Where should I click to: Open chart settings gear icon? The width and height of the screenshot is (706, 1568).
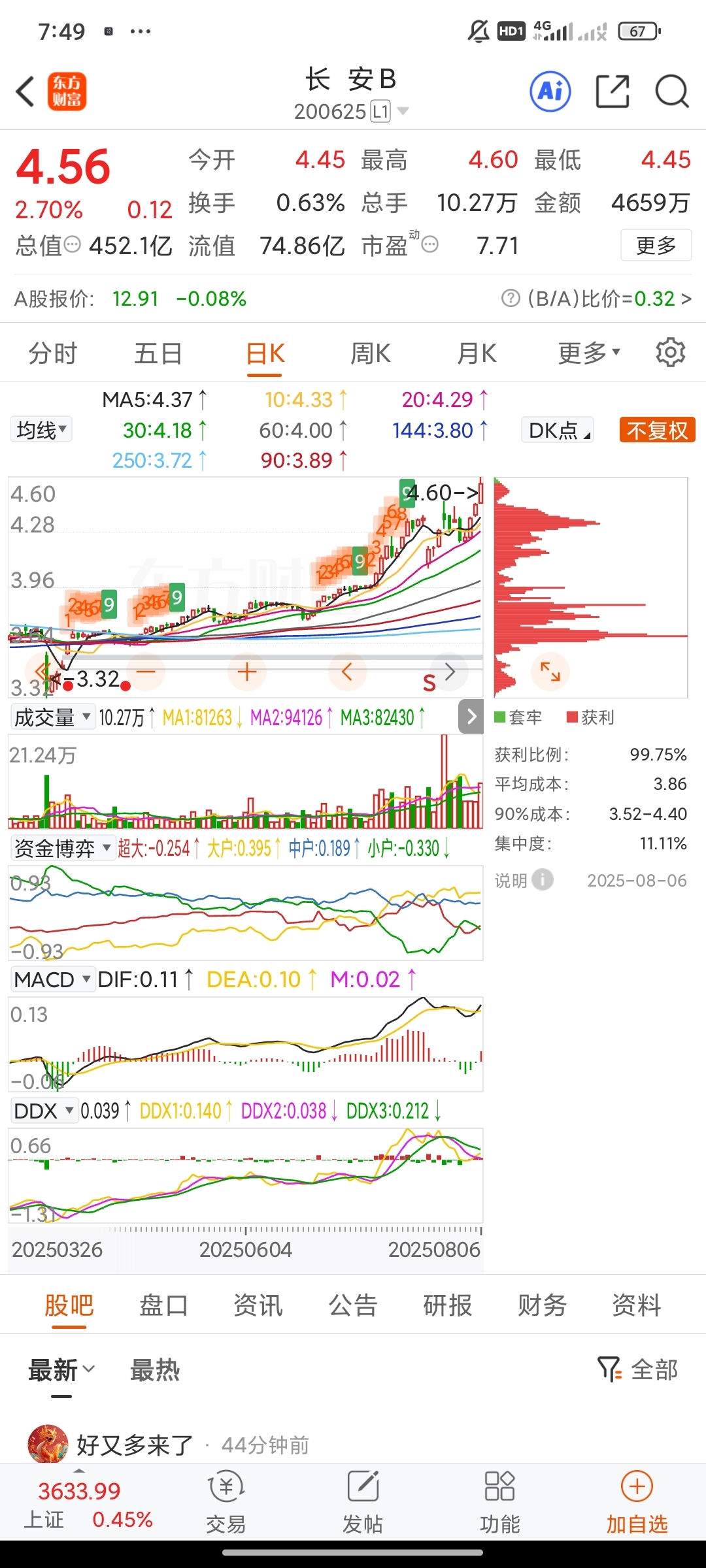point(671,353)
